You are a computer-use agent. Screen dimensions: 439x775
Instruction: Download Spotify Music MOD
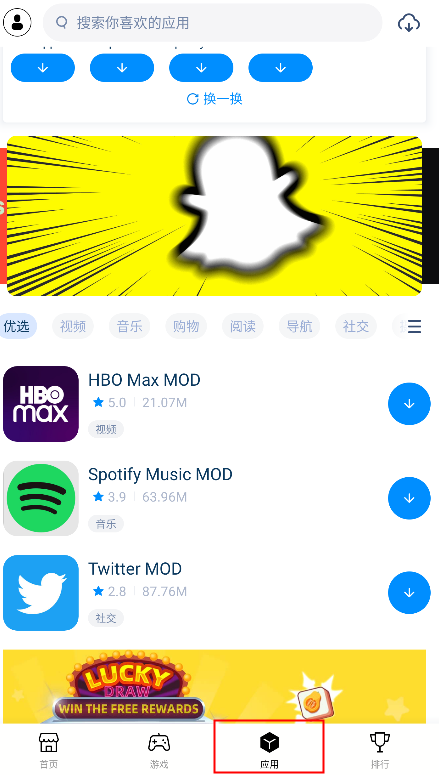pyautogui.click(x=409, y=498)
